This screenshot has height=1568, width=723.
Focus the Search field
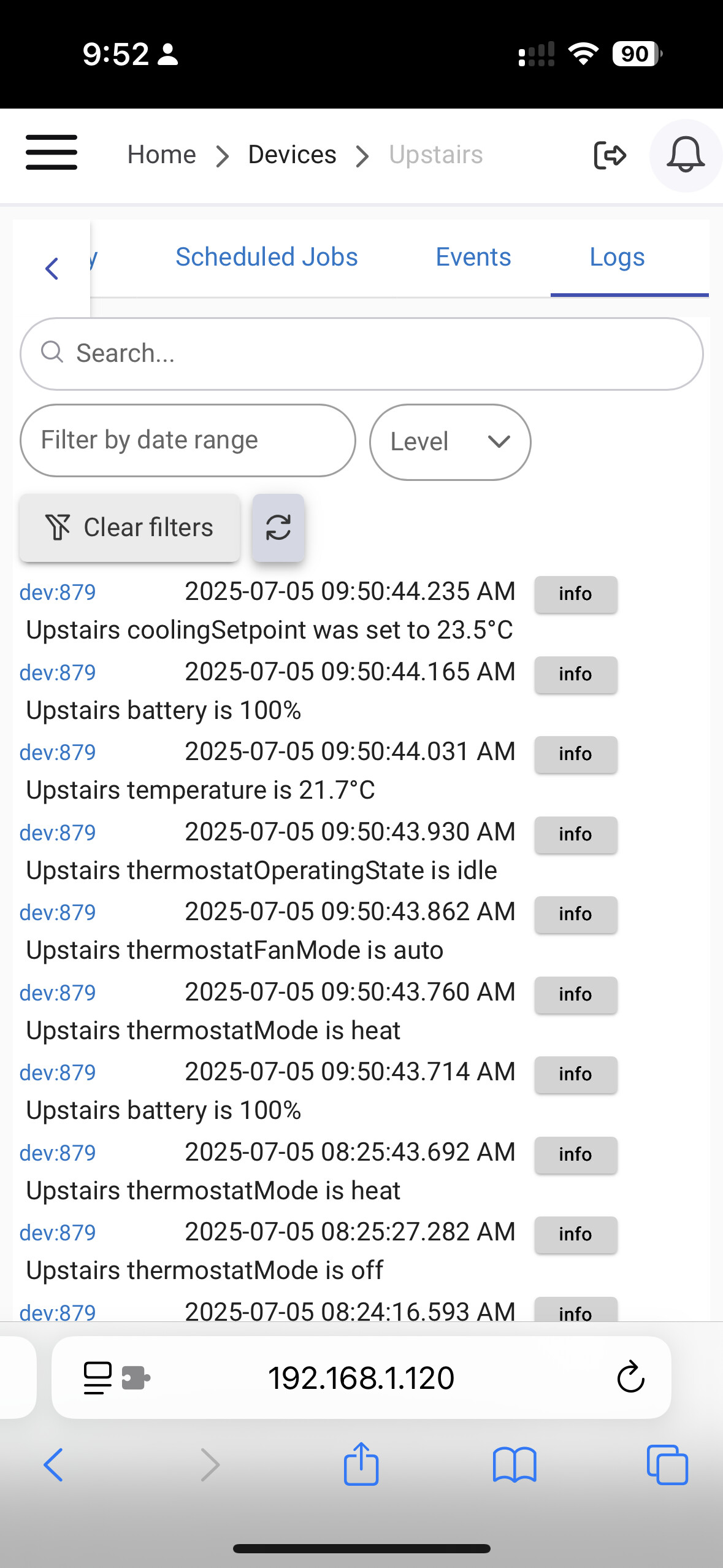pyautogui.click(x=362, y=353)
